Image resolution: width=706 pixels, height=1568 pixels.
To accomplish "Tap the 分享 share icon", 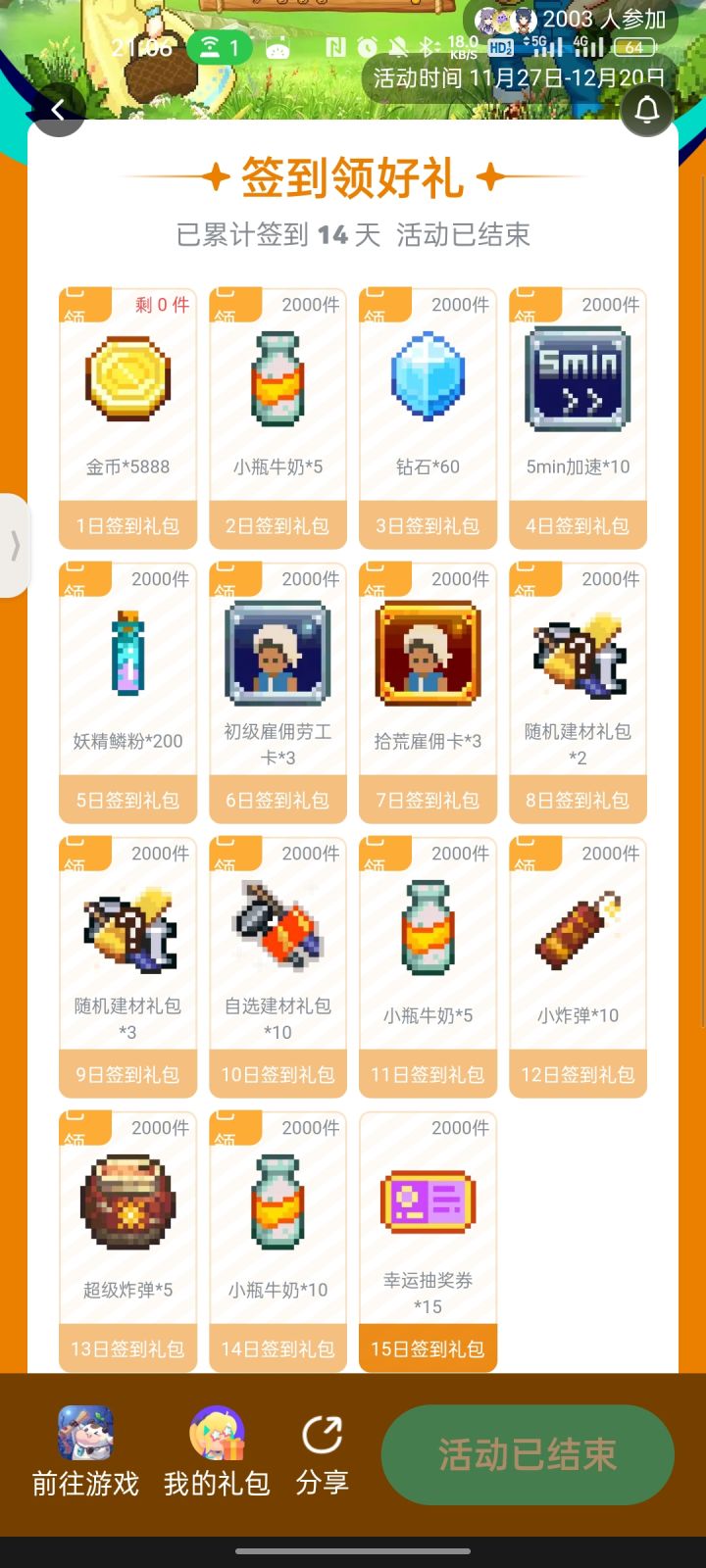I will click(324, 1434).
